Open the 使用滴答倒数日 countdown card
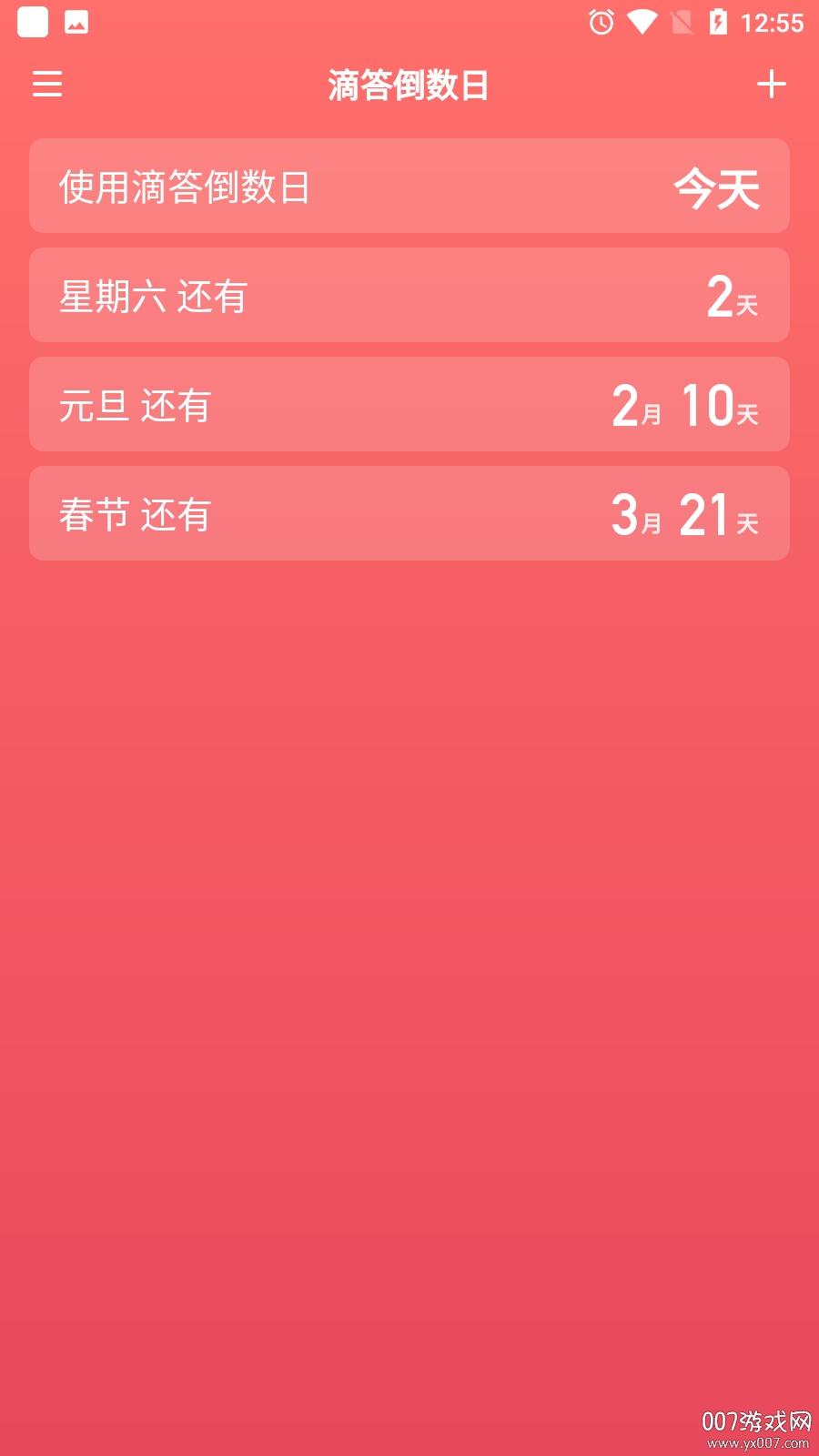This screenshot has width=819, height=1456. (409, 187)
